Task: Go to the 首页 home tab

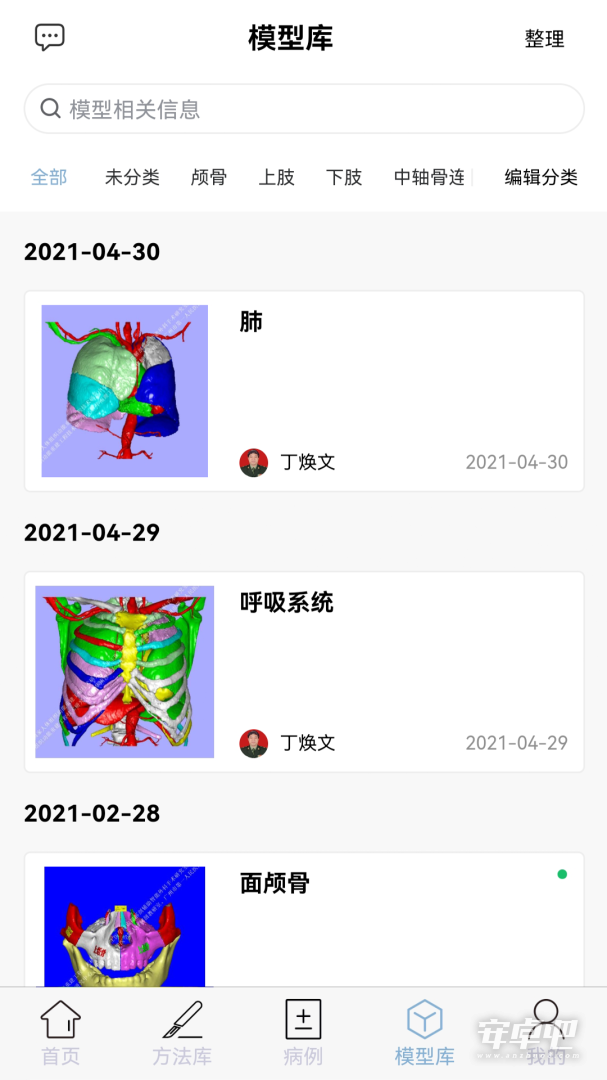Action: 61,1033
